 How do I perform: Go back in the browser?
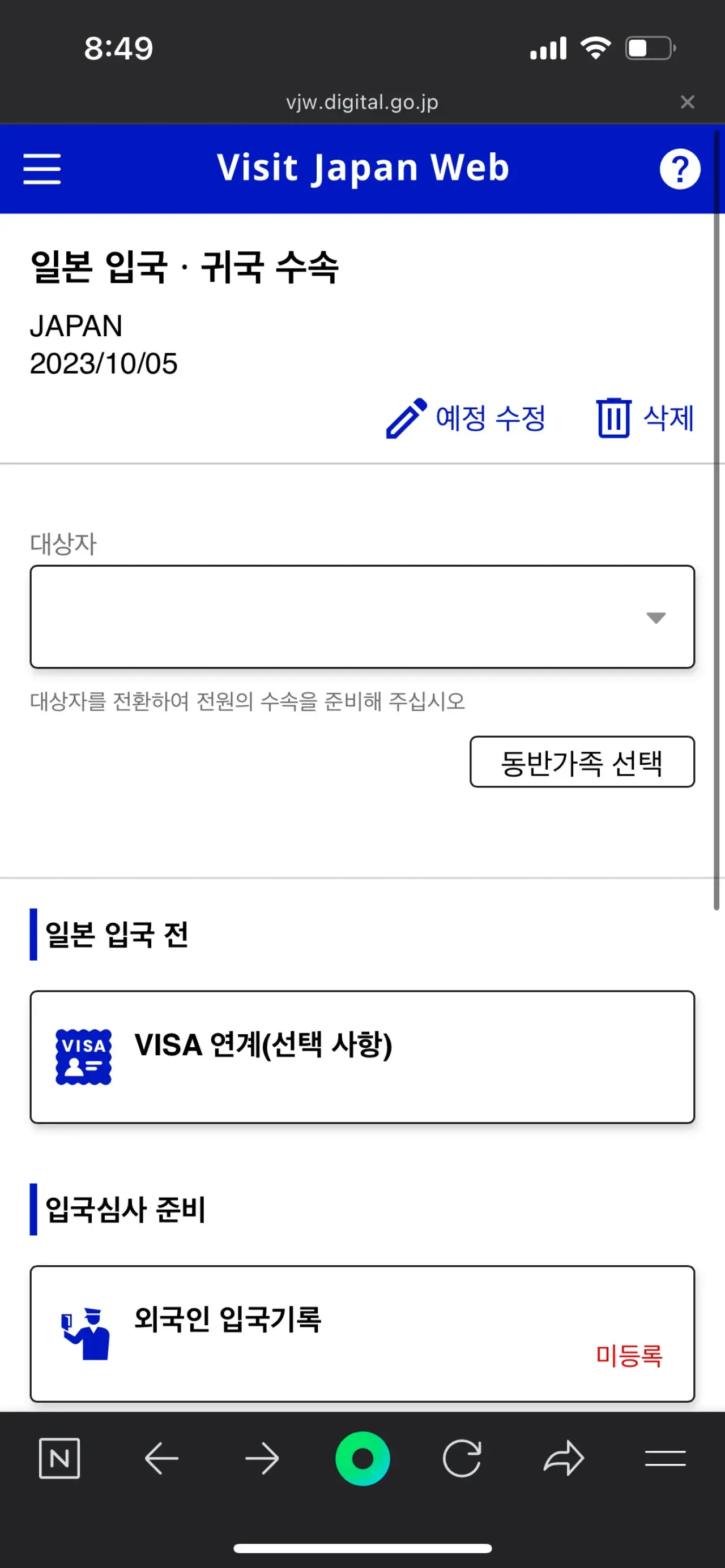[161, 1458]
